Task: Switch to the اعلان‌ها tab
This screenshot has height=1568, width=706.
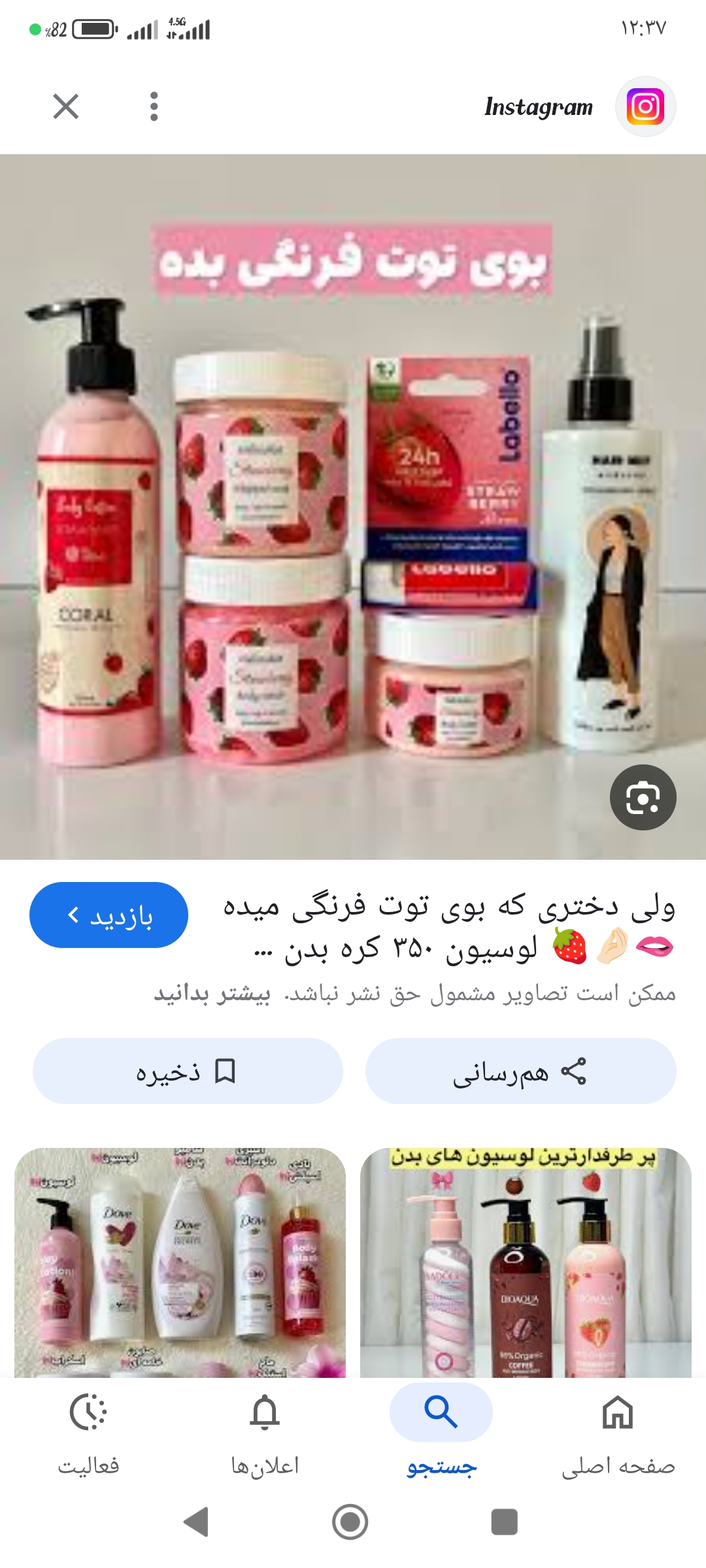Action: click(265, 1431)
